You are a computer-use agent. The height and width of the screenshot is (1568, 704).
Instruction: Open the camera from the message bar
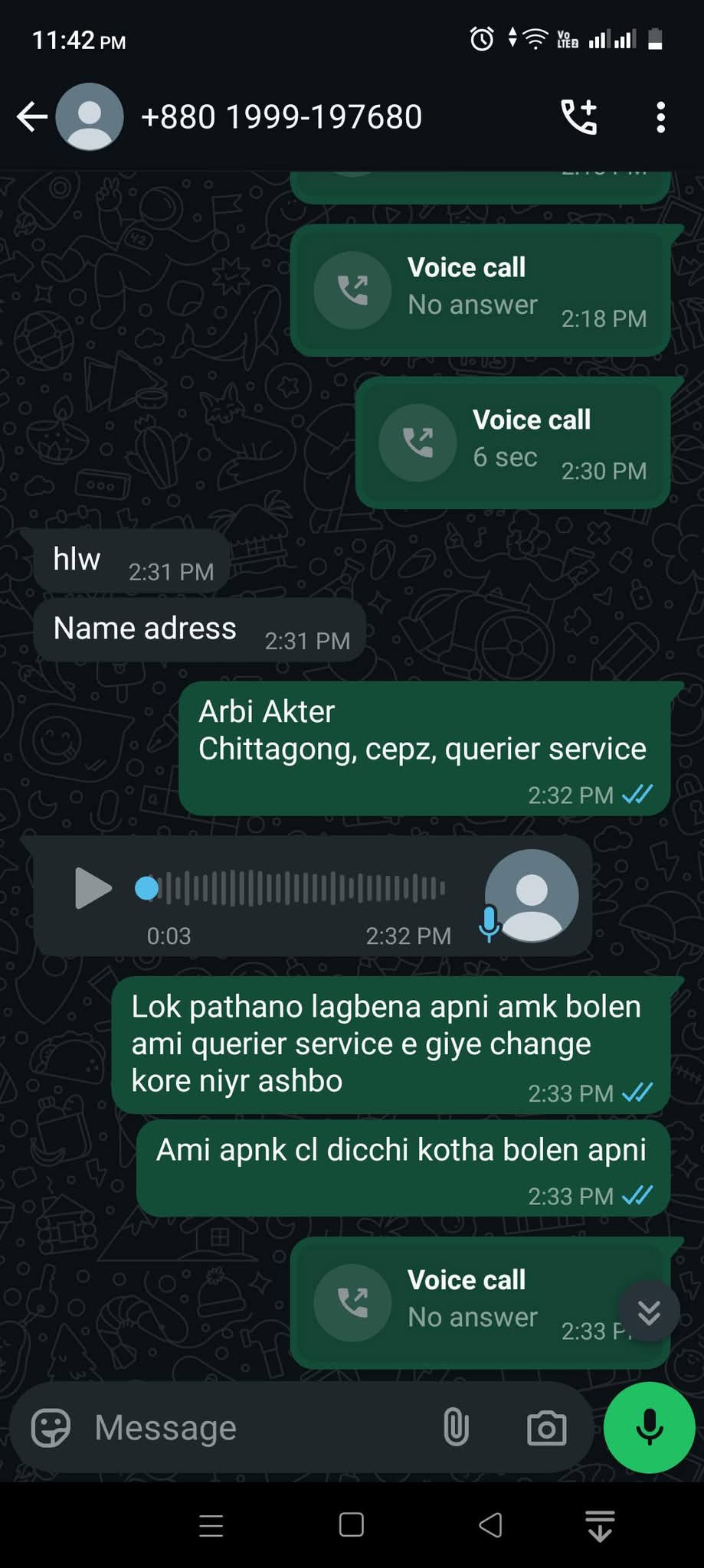(x=546, y=1428)
